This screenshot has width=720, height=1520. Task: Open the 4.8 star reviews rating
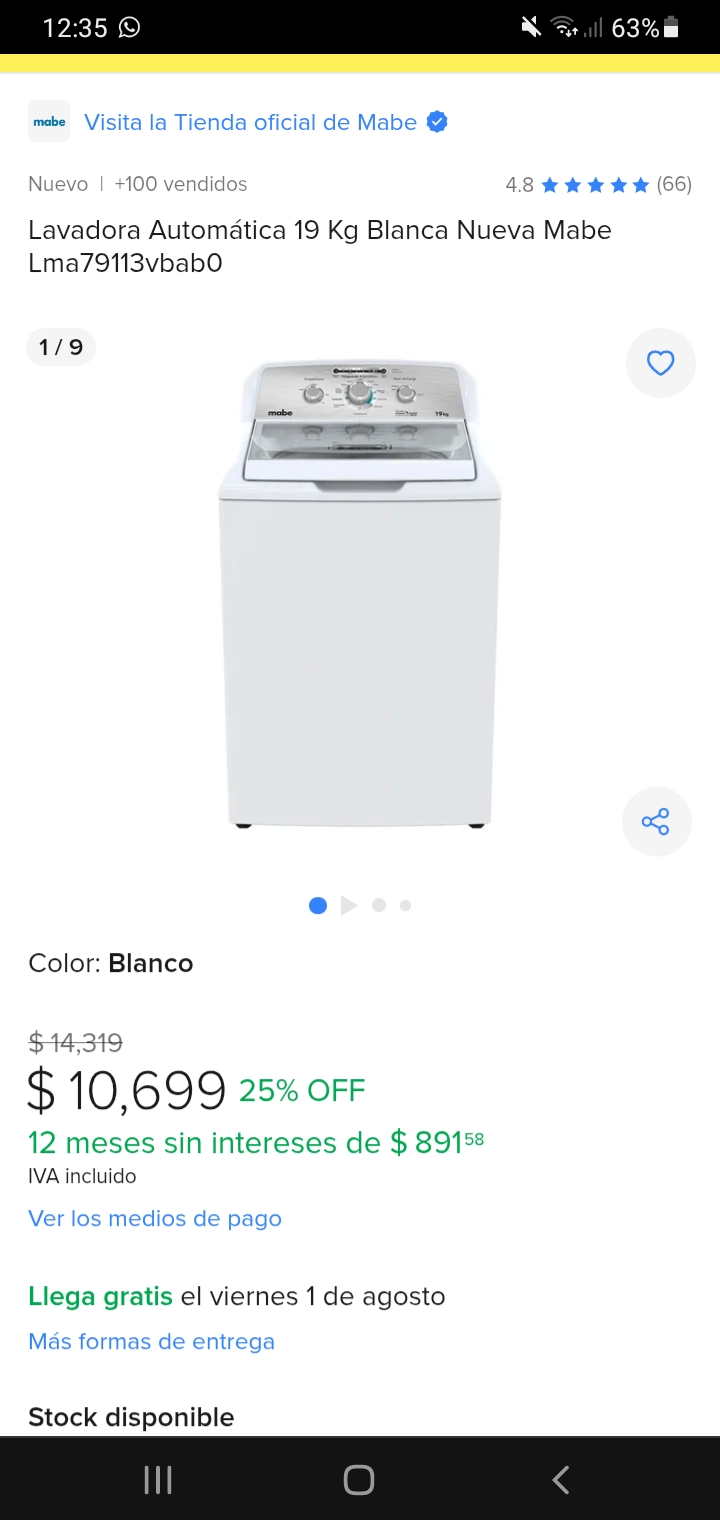click(598, 185)
